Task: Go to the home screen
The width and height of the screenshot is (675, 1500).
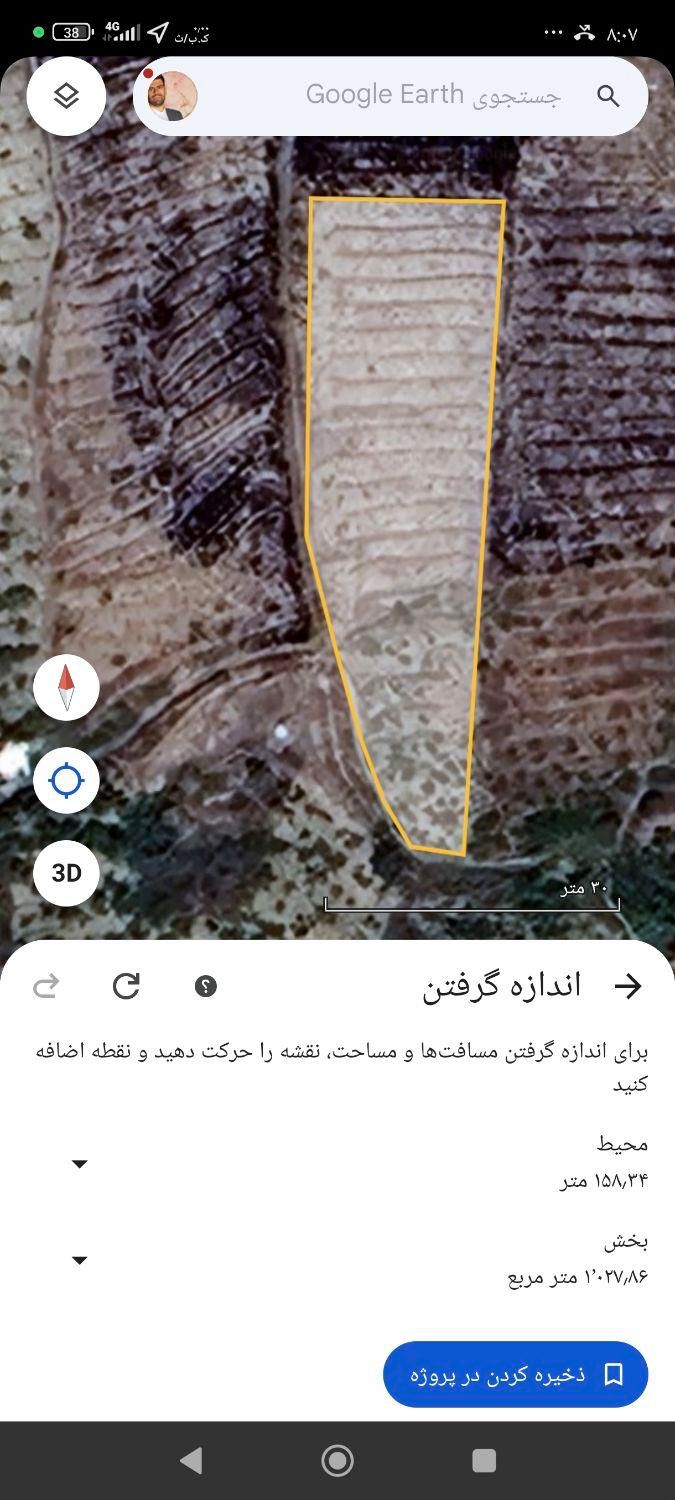Action: [338, 1461]
